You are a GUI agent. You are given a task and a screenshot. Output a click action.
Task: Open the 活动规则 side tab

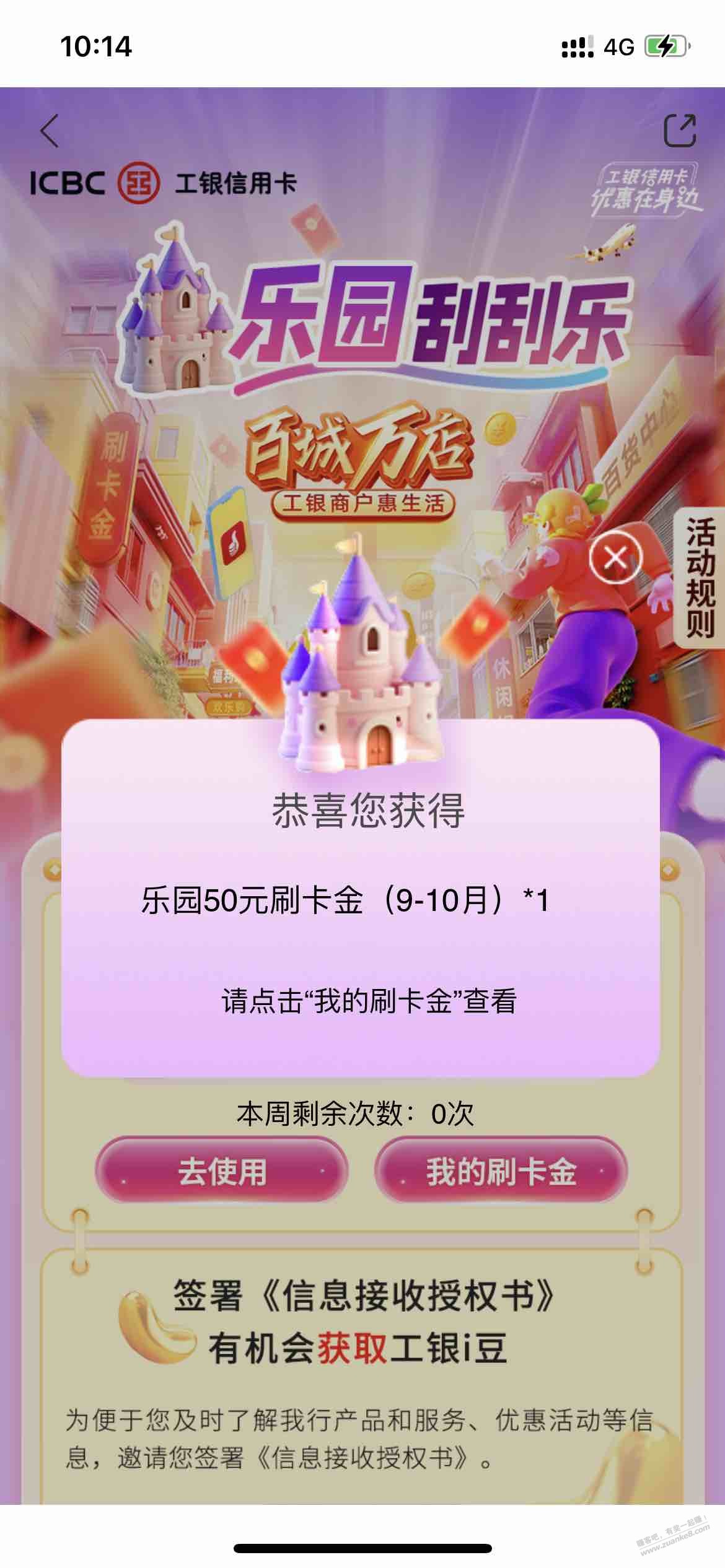(x=700, y=579)
